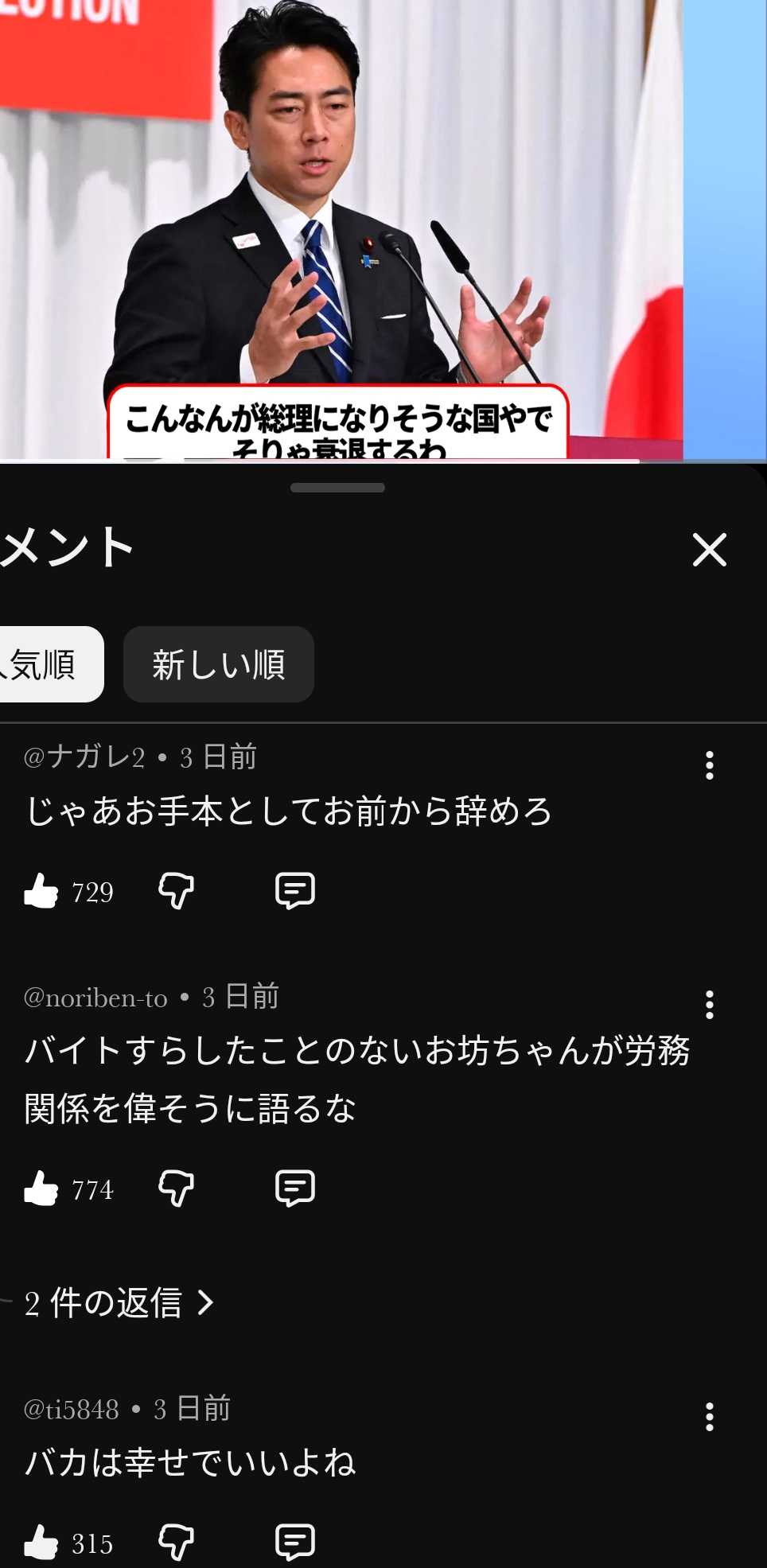The height and width of the screenshot is (1568, 767).
Task: Dislike the comment by @ナガレ2
Action: pos(176,891)
